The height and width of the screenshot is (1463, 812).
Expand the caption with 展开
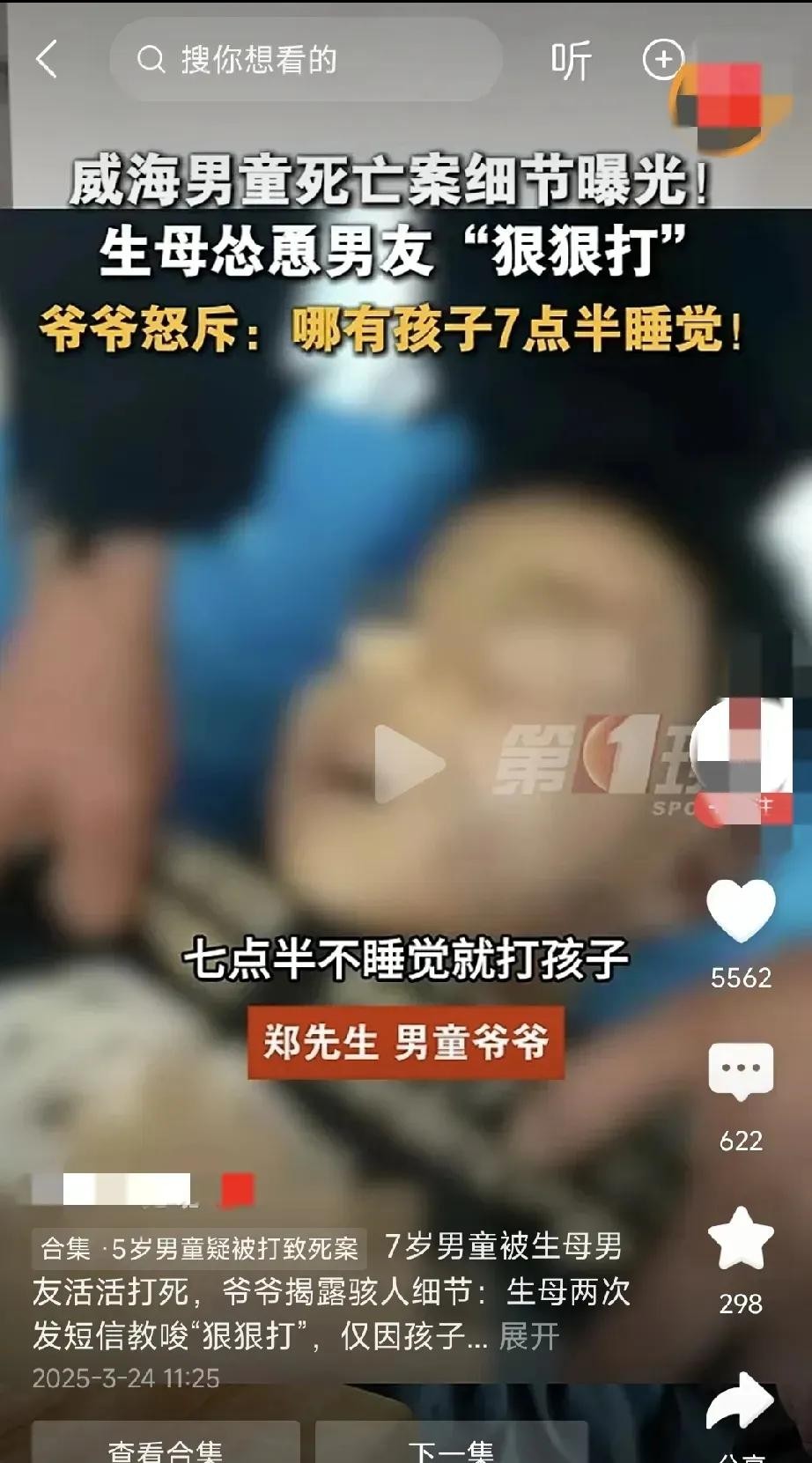(x=528, y=1336)
